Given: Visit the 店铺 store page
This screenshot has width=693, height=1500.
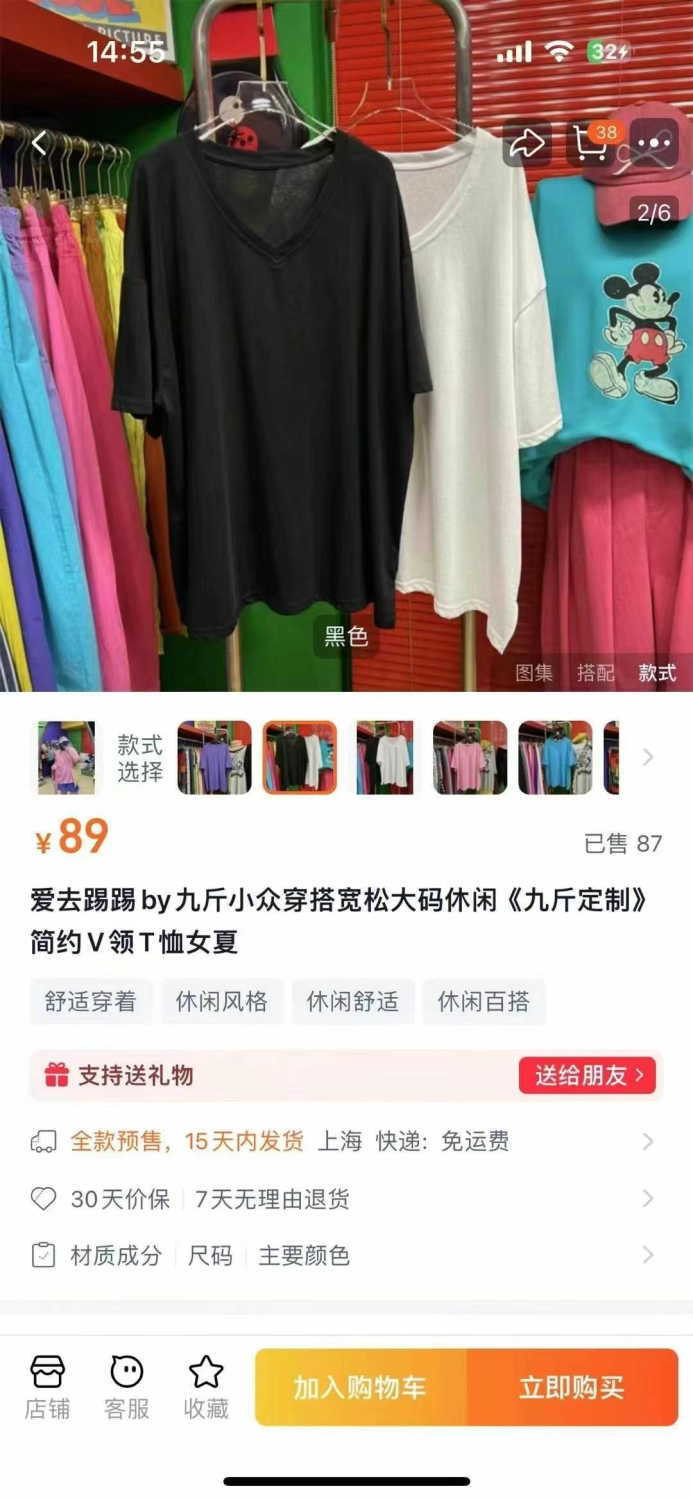Looking at the screenshot, I should click(x=47, y=1388).
